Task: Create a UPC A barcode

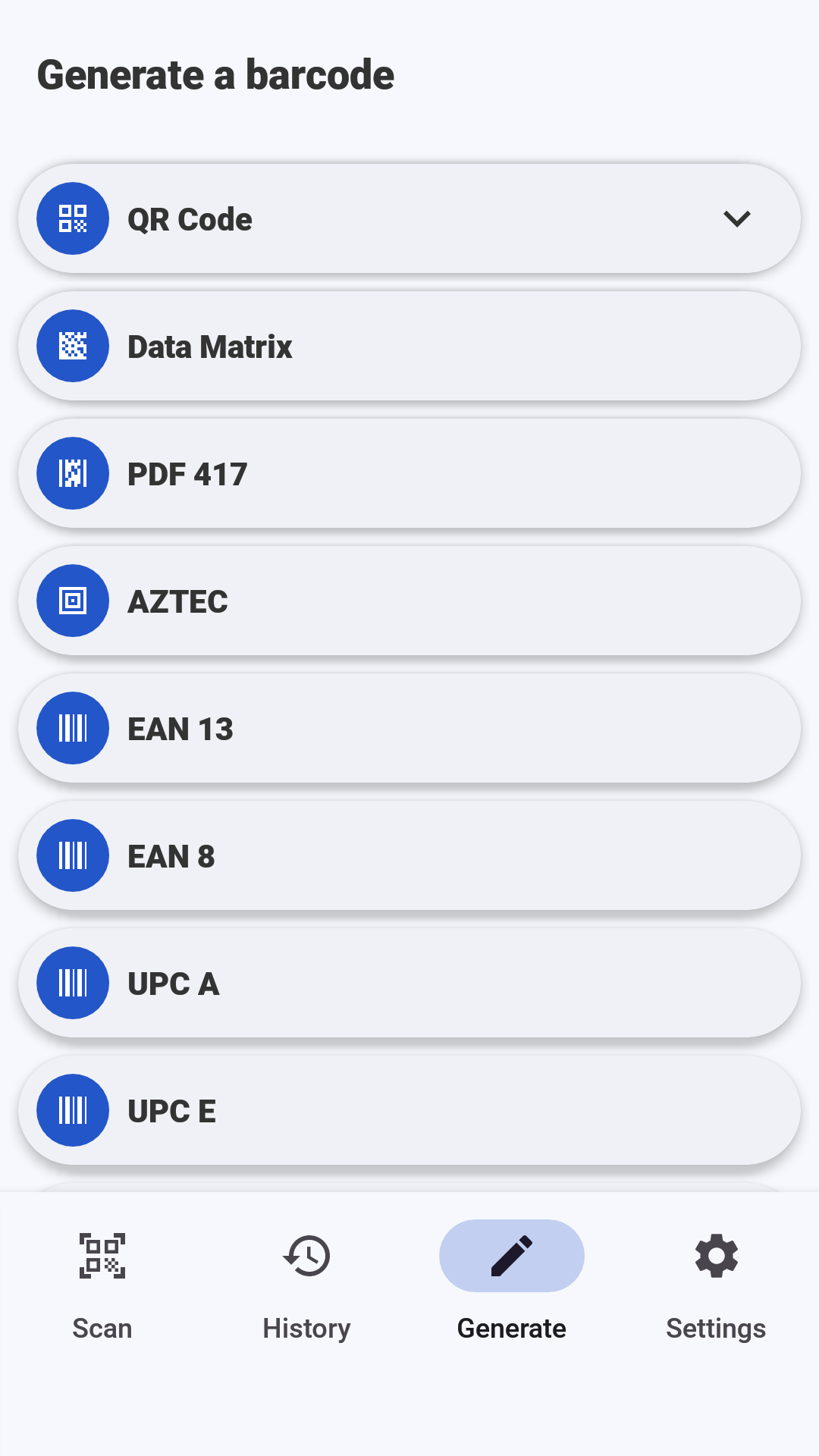Action: 409,984
